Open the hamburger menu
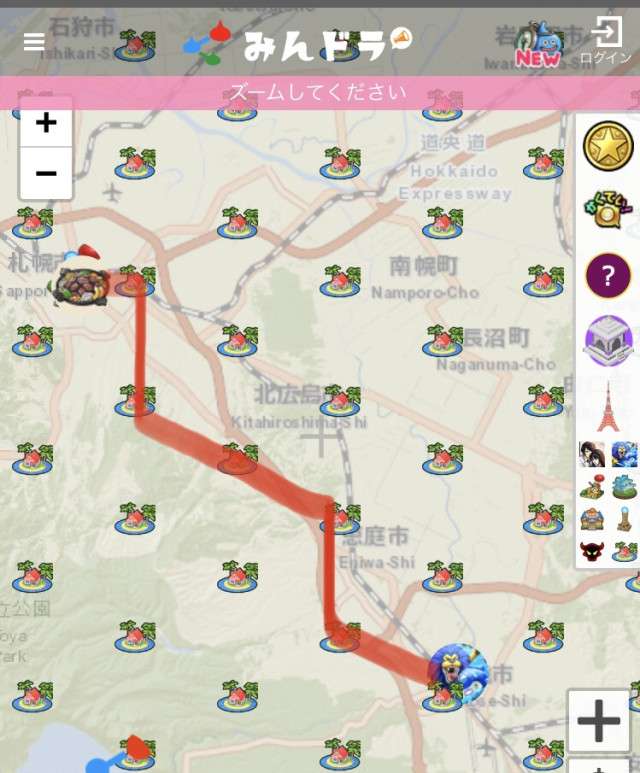Screen dimensions: 640x773 pyautogui.click(x=34, y=42)
